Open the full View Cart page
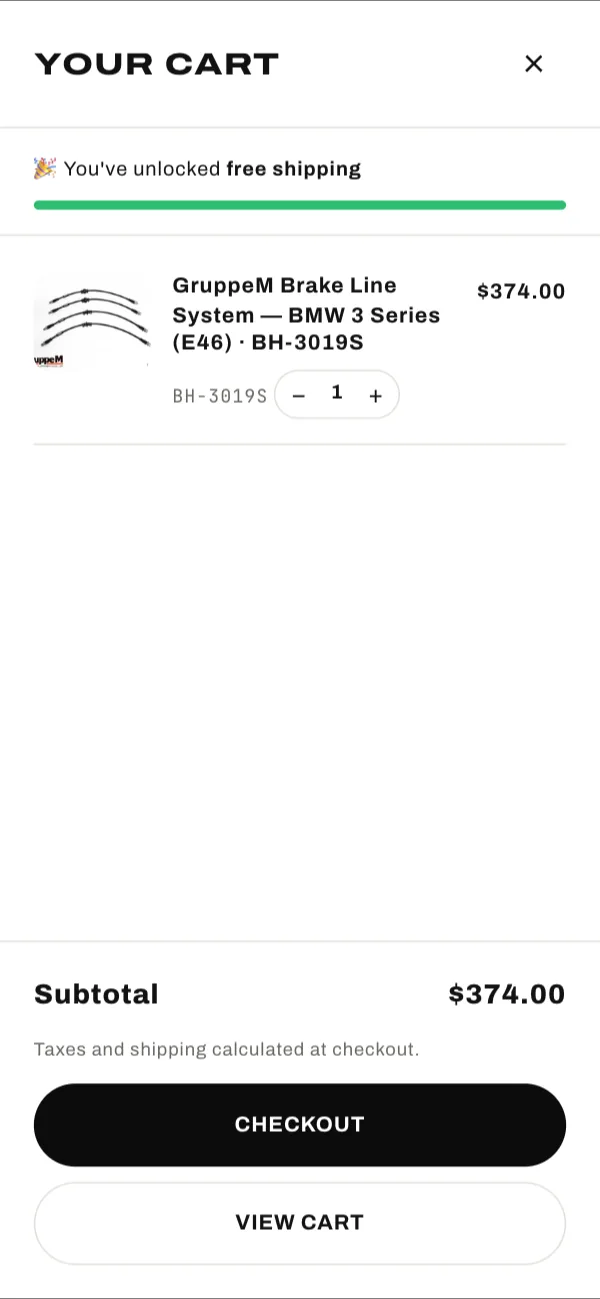Viewport: 600px width, 1299px height. [300, 1223]
